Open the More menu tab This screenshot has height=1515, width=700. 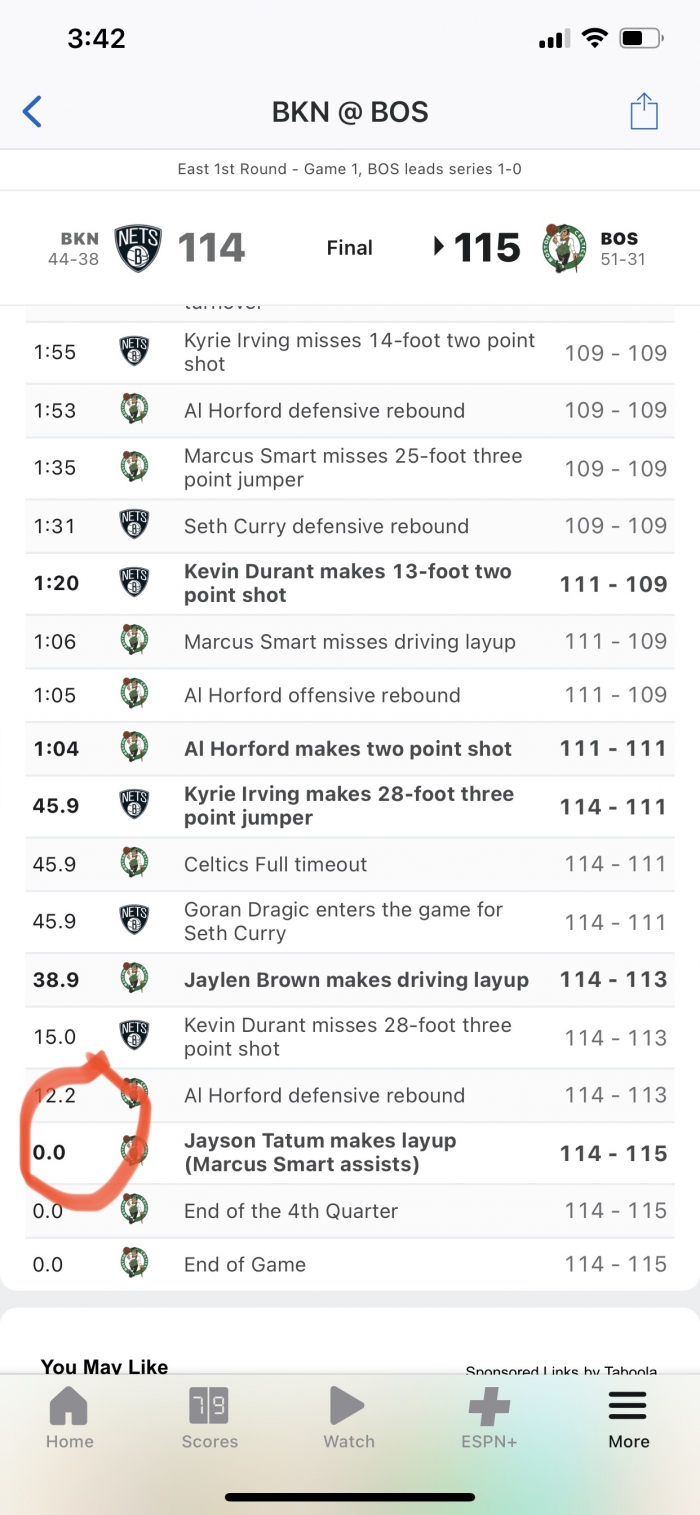(x=628, y=1419)
